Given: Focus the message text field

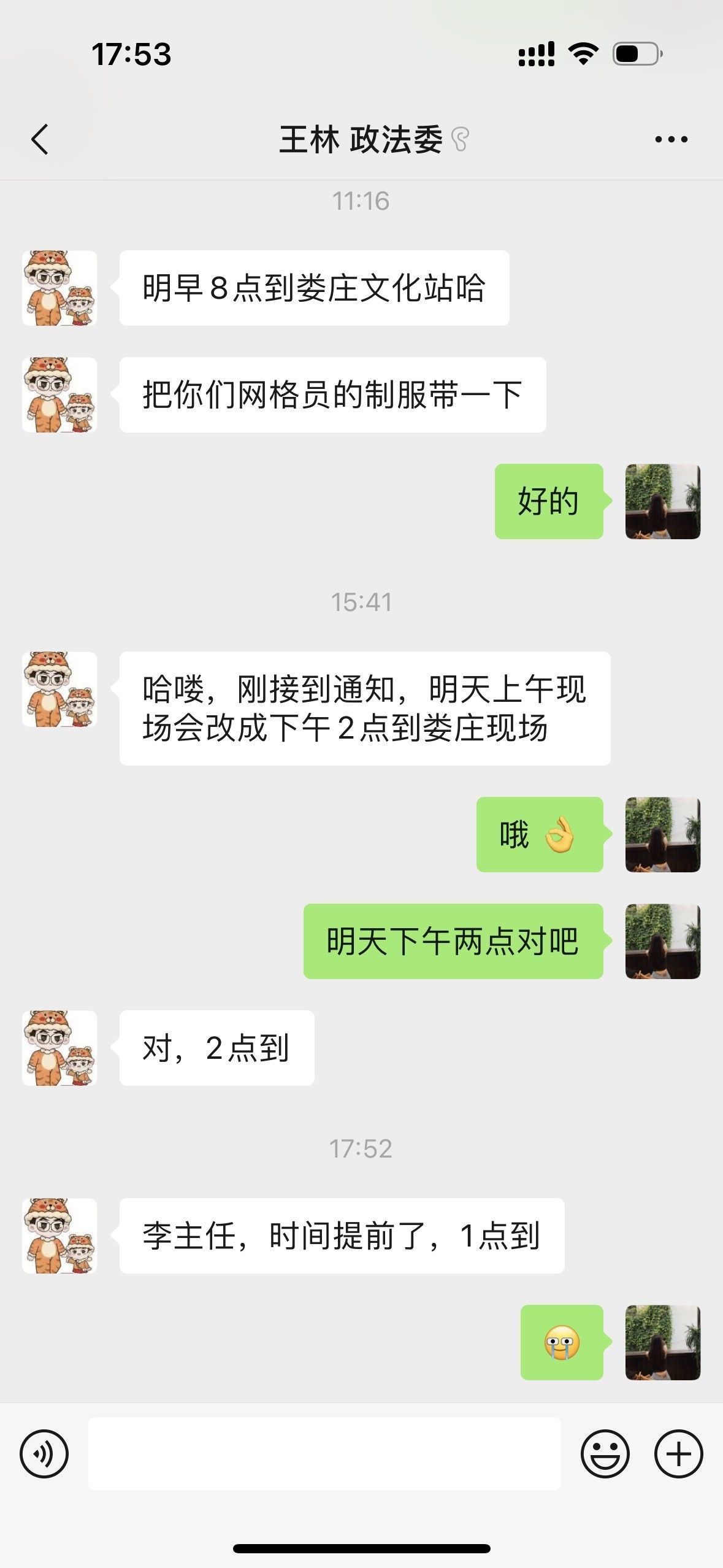Looking at the screenshot, I should pos(324,1453).
